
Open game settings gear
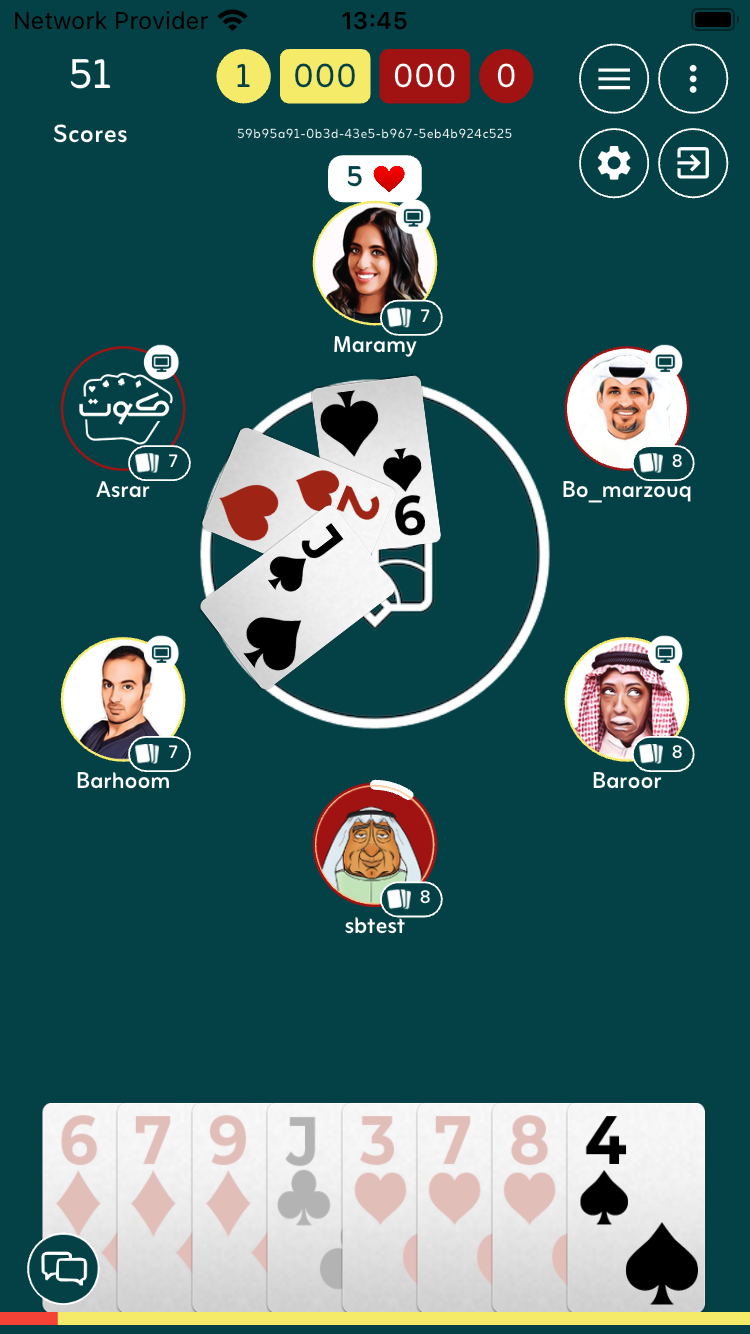click(613, 163)
